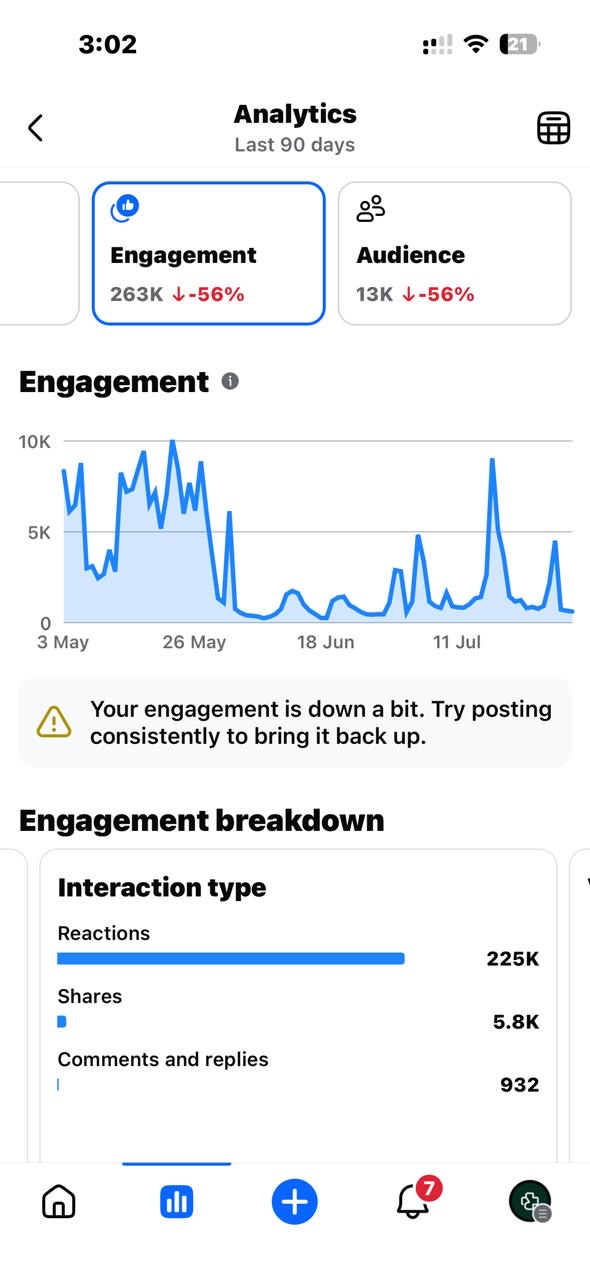Image resolution: width=590 pixels, height=1280 pixels.
Task: Switch to the Audience metric card
Action: 455,253
